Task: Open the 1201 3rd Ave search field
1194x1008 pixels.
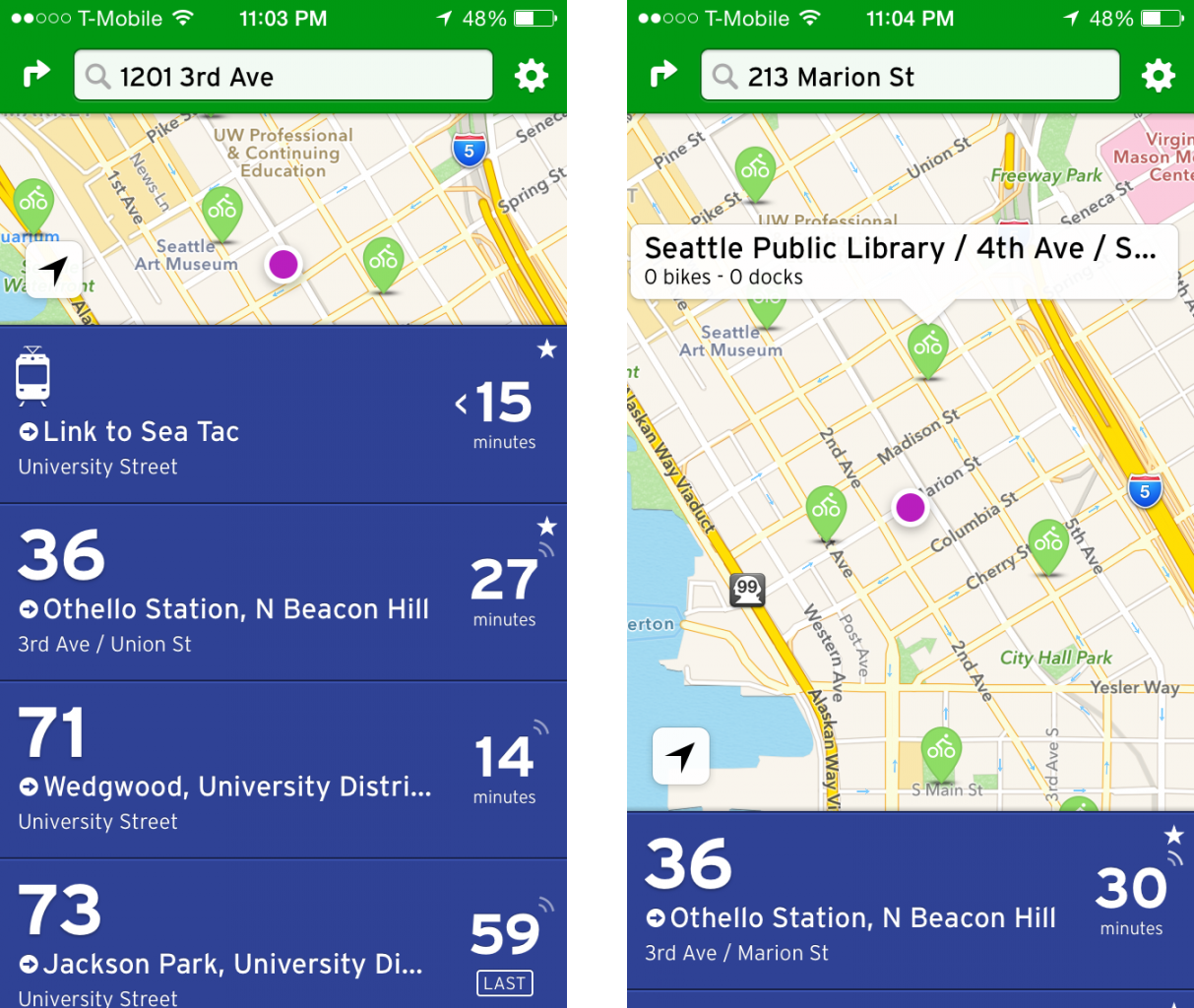Action: [283, 76]
